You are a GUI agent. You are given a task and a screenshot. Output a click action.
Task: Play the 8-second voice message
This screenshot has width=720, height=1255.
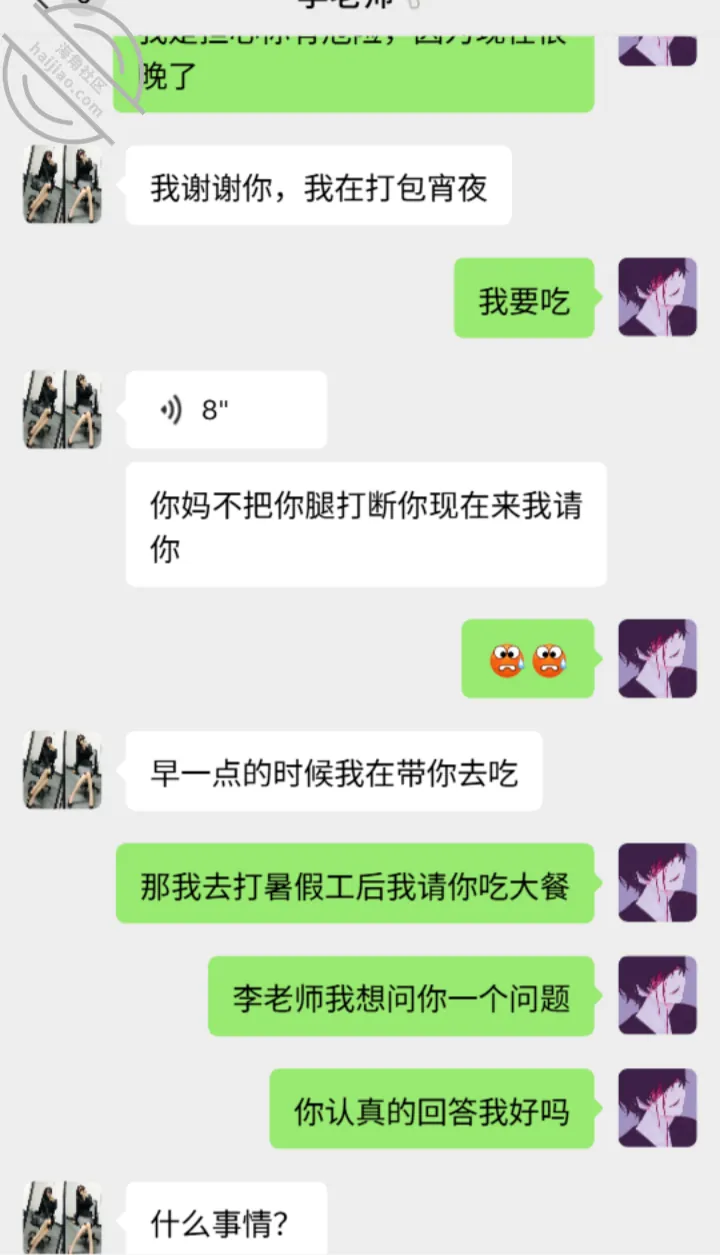[x=226, y=410]
